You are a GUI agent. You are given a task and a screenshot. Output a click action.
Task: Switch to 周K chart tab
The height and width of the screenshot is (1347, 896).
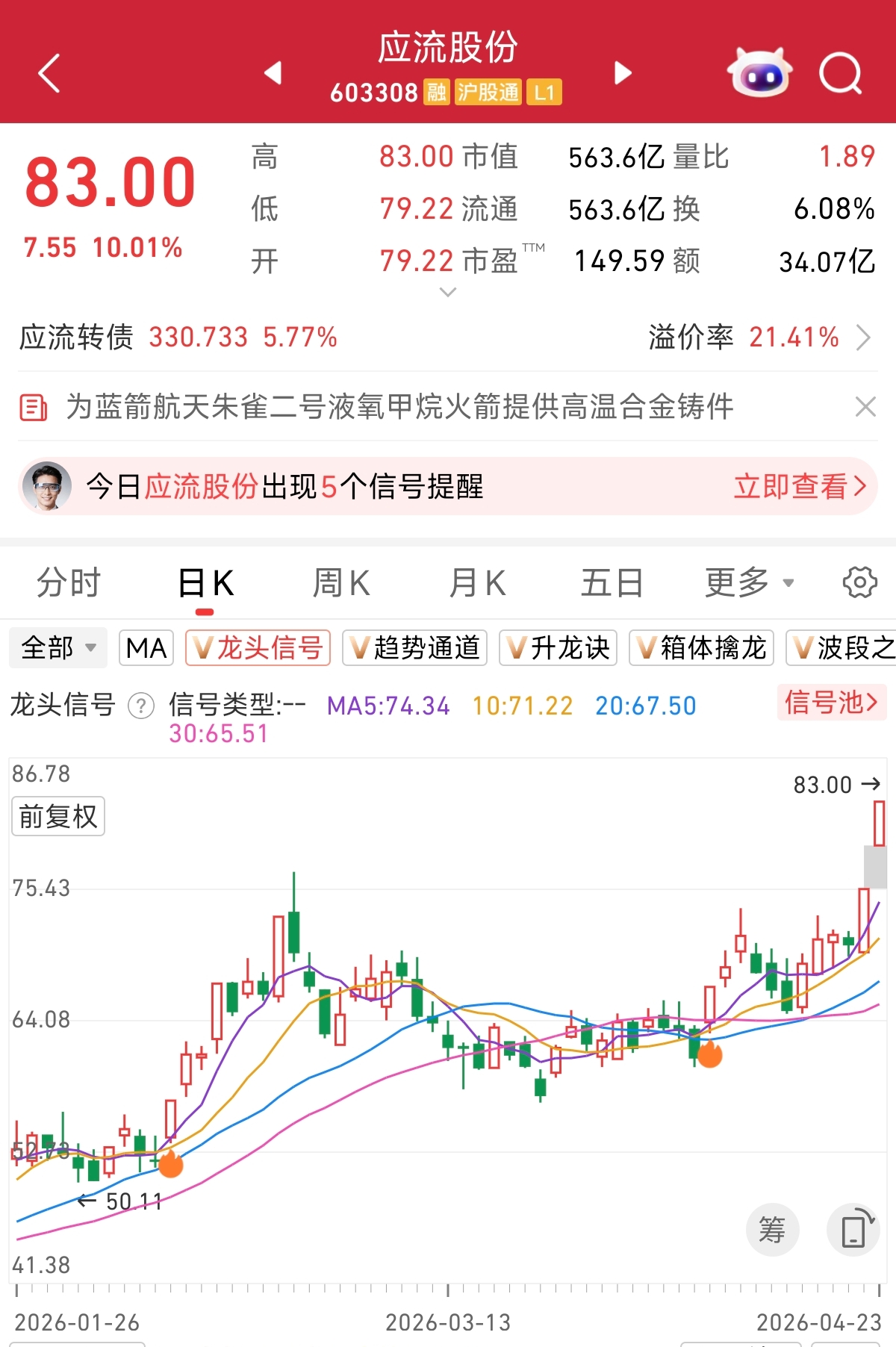341,583
